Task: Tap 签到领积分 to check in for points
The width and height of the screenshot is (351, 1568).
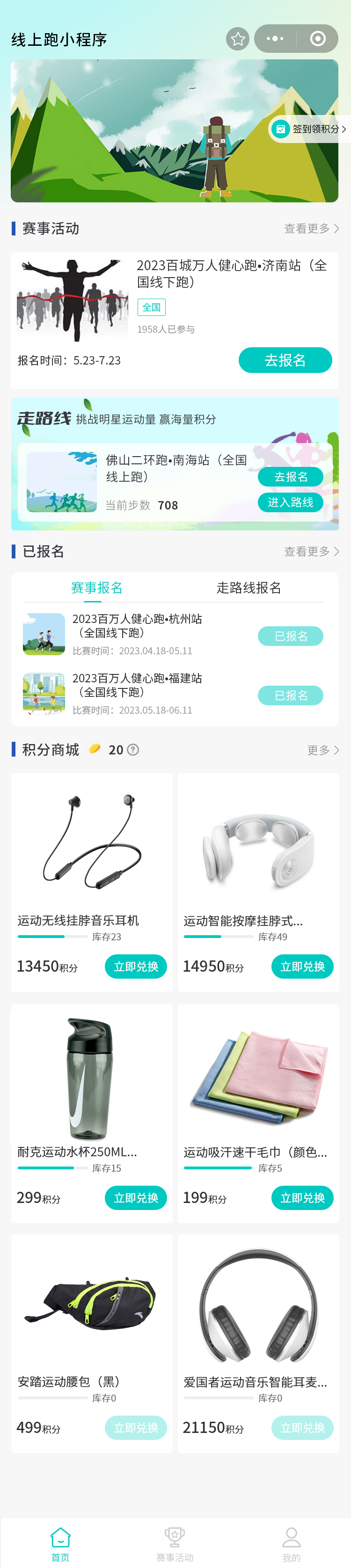Action: [309, 129]
